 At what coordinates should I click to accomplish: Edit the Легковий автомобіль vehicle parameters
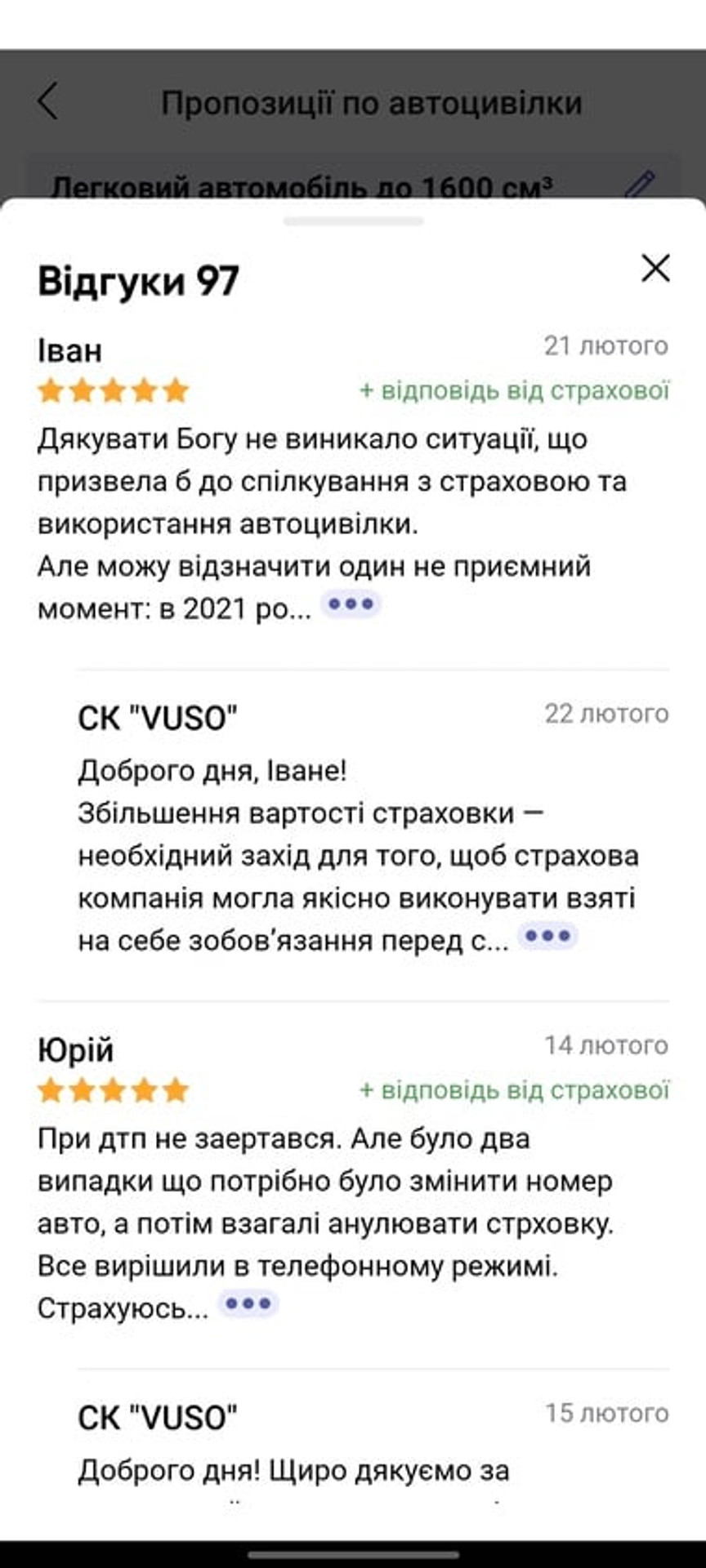pos(640,184)
